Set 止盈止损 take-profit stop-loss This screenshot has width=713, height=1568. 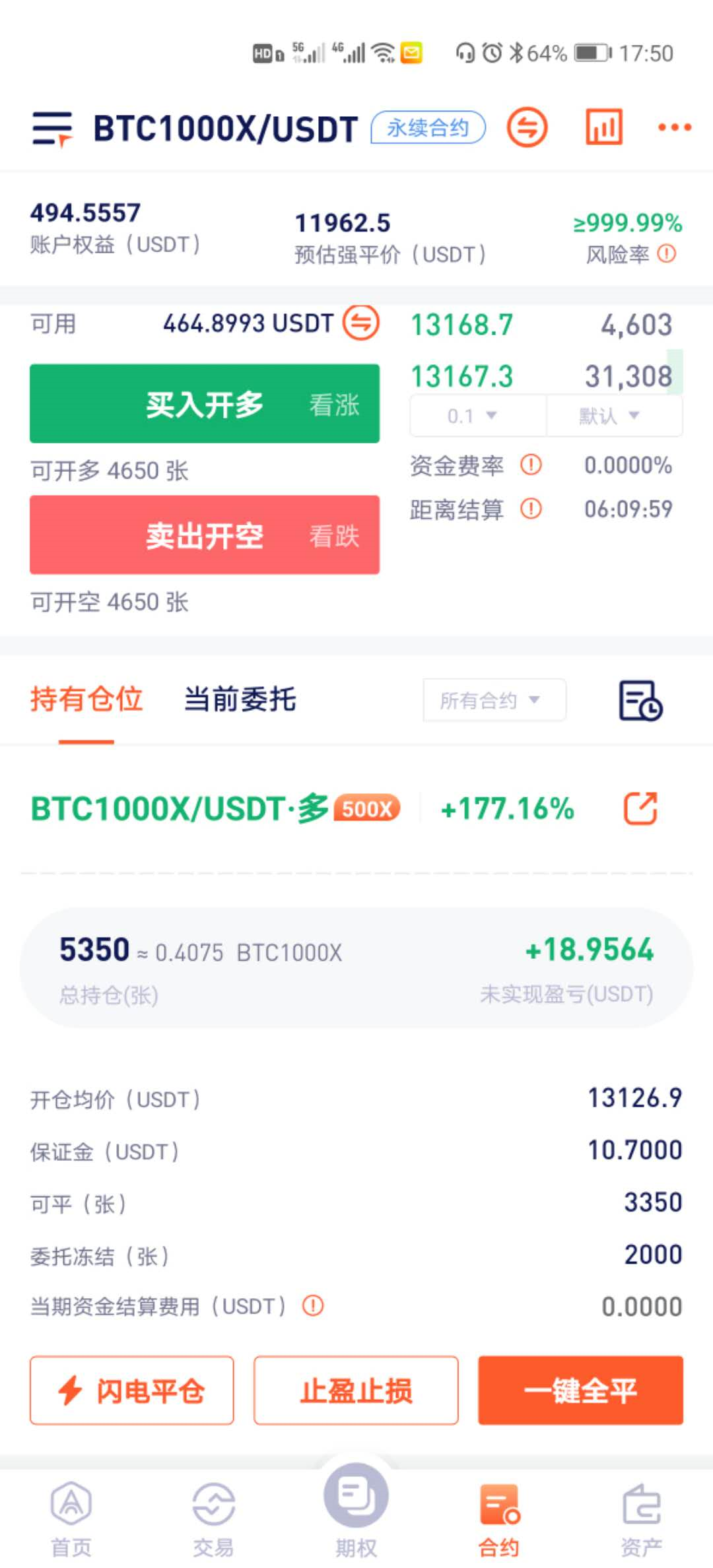356,1390
